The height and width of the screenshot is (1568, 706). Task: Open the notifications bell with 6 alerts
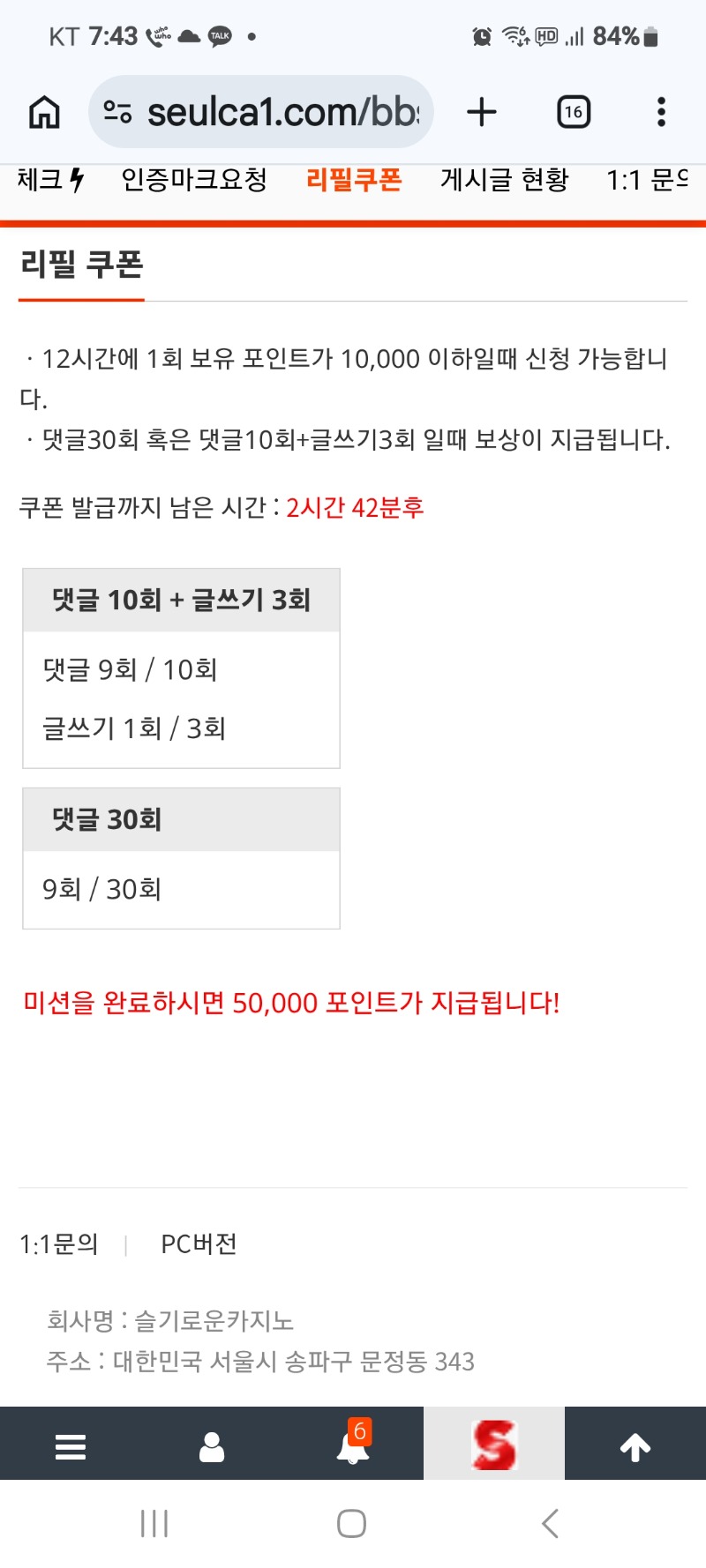pos(353,1446)
